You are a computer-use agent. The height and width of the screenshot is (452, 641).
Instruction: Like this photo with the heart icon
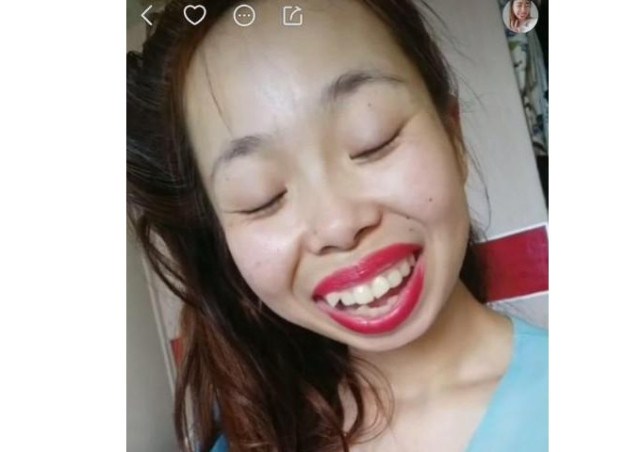(x=195, y=15)
